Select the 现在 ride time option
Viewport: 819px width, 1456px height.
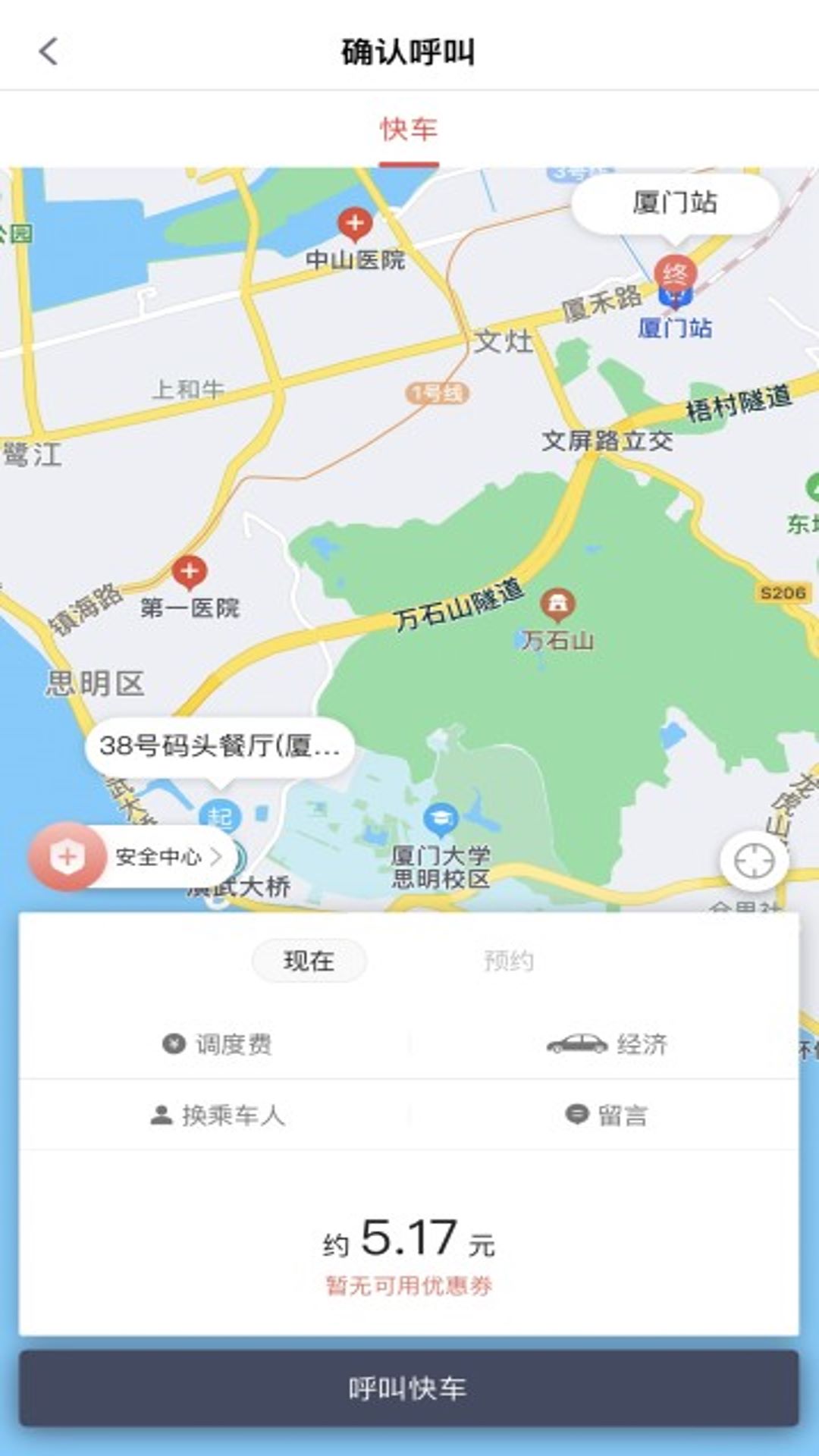(307, 959)
